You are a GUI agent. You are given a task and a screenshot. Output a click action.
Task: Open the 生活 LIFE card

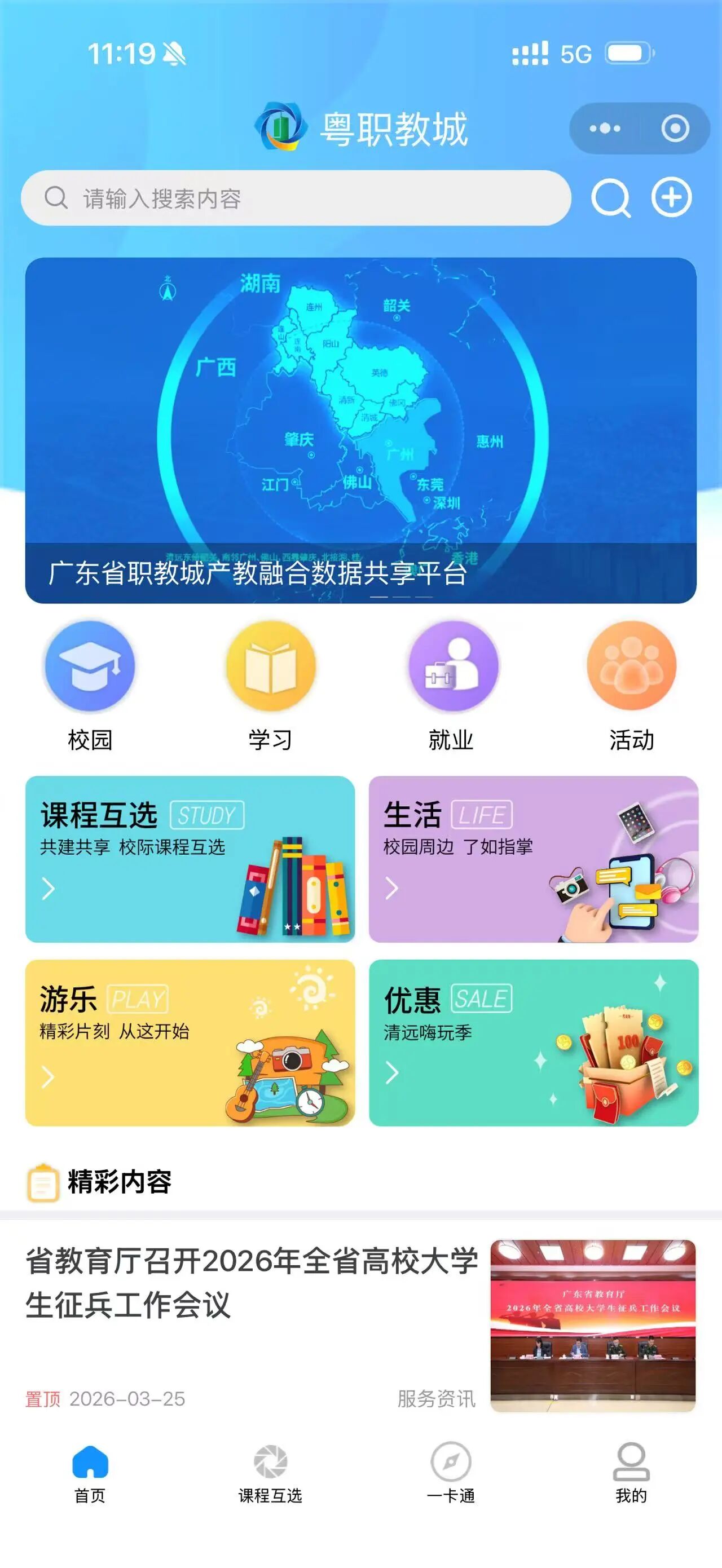[x=533, y=859]
